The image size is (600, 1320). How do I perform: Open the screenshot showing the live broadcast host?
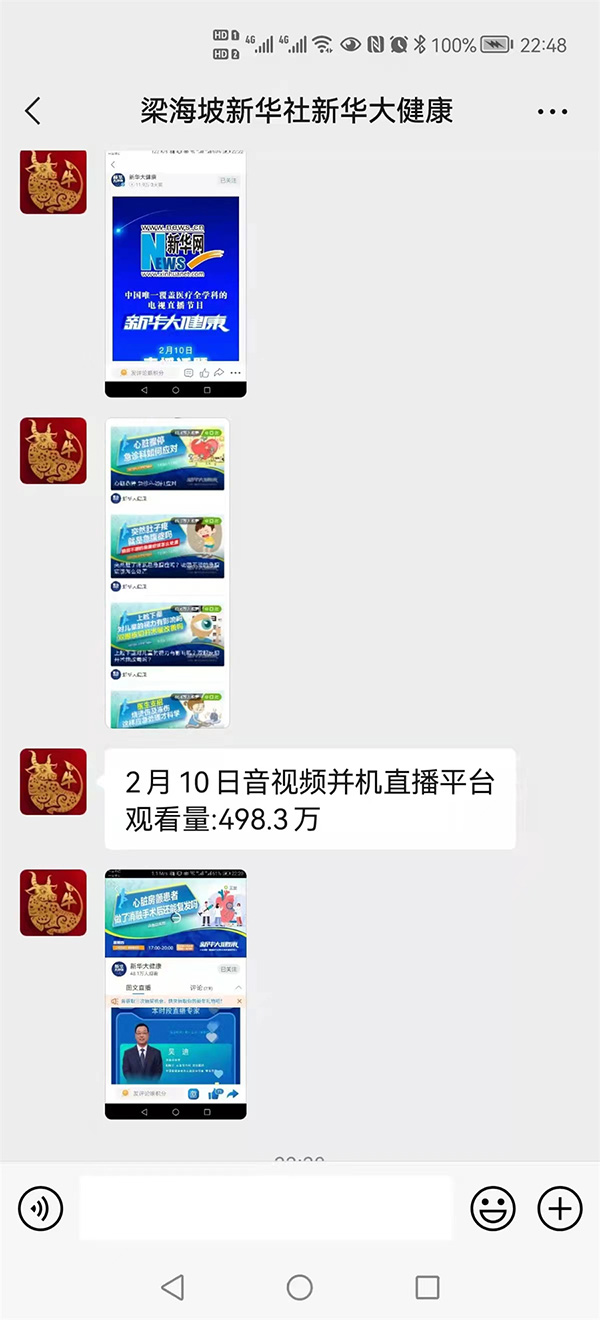(175, 994)
